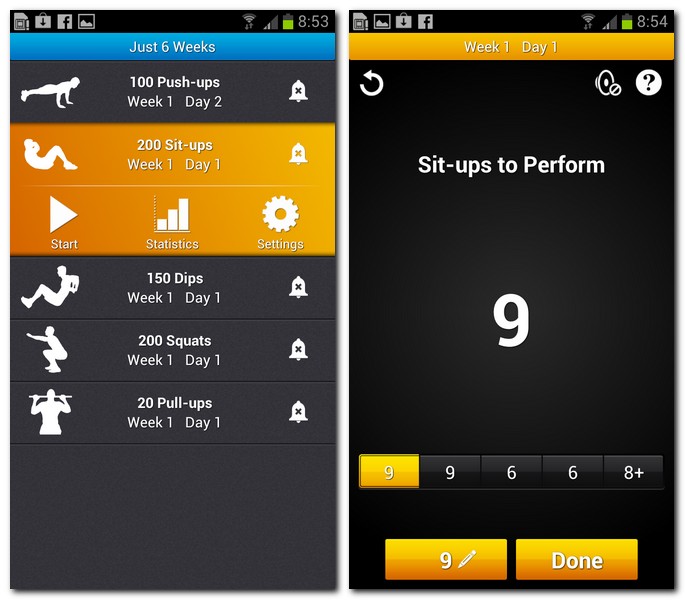
Task: Start the 200 Sit-ups workout
Action: pos(64,222)
